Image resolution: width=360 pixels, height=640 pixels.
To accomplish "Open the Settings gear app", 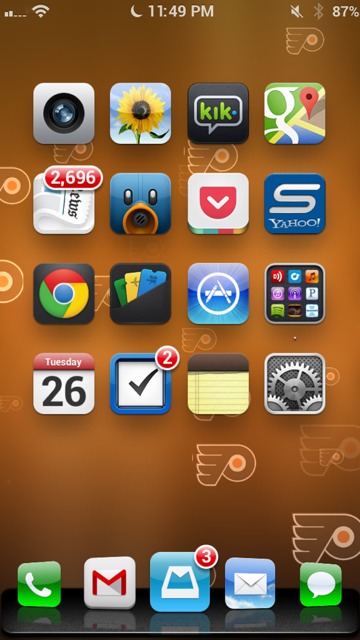I will [295, 384].
